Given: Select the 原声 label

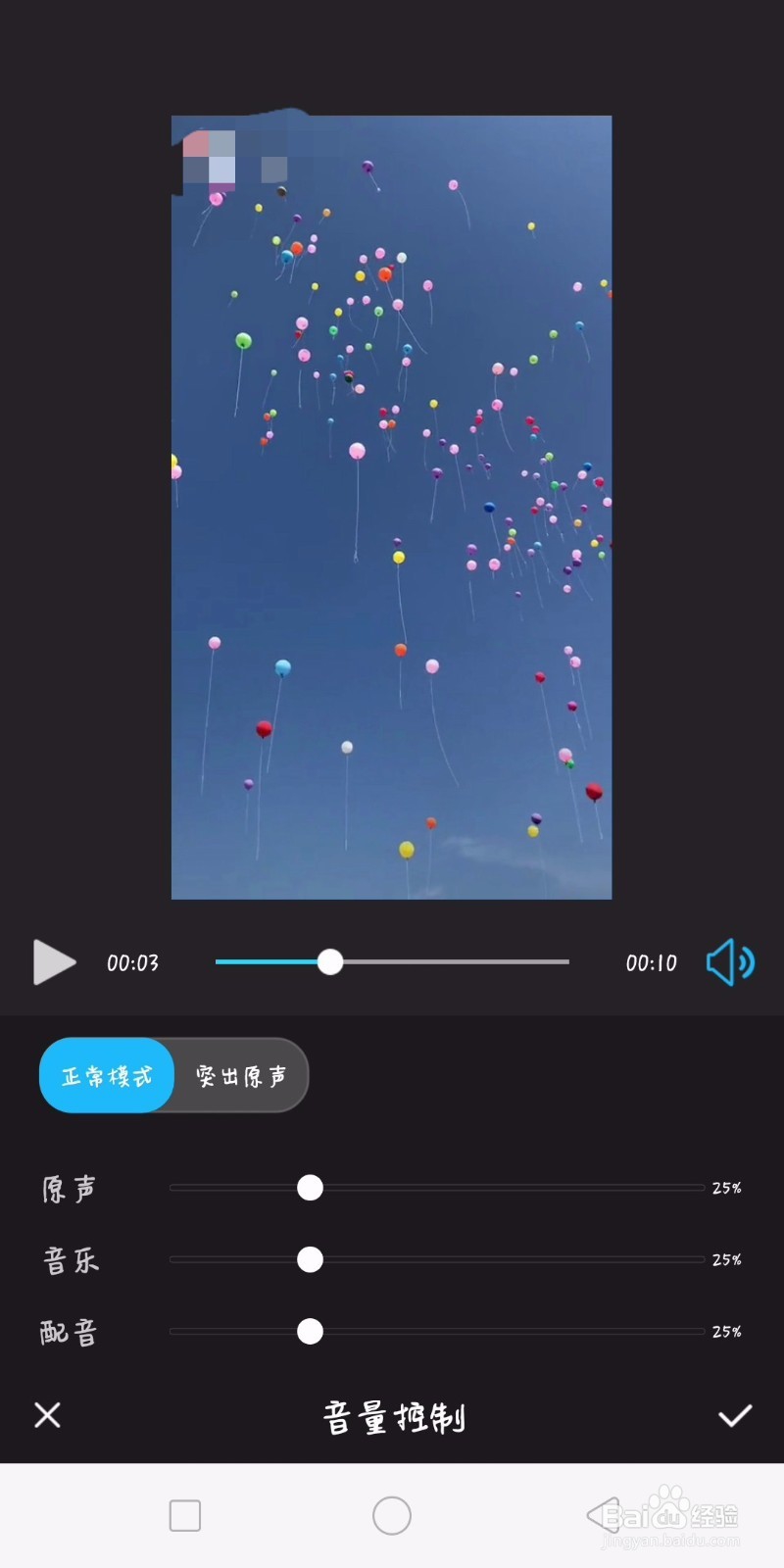Looking at the screenshot, I should click(69, 1187).
